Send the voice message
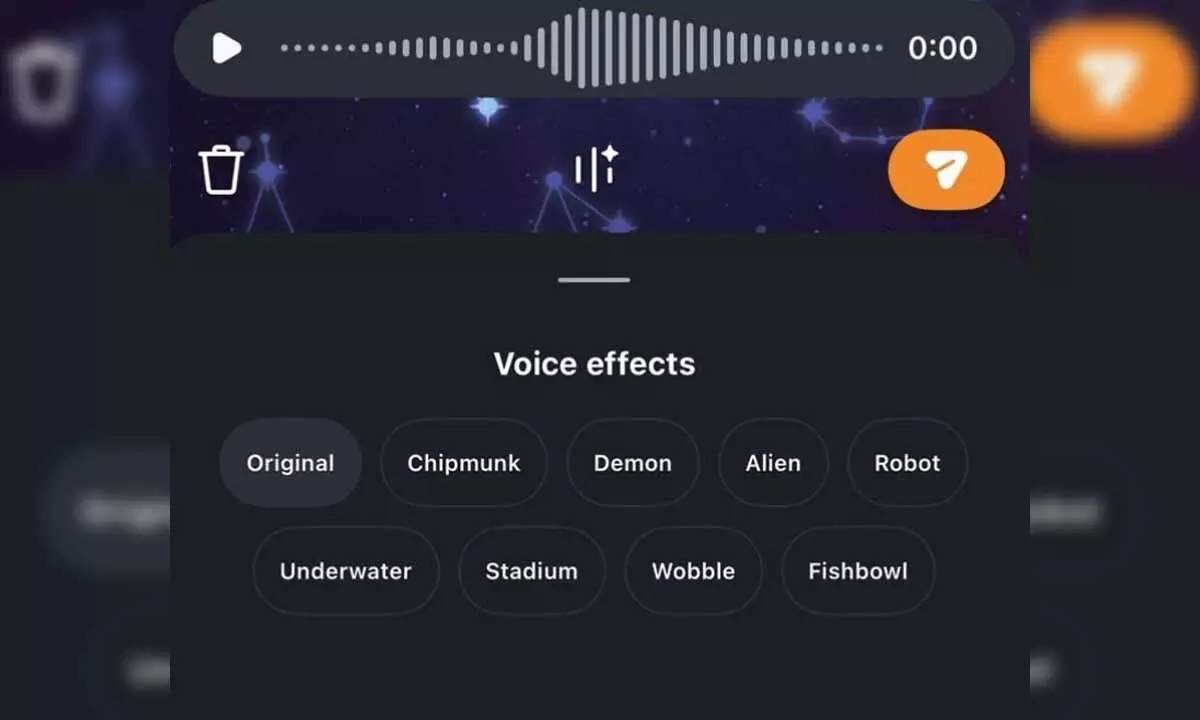Image resolution: width=1200 pixels, height=720 pixels. tap(946, 170)
